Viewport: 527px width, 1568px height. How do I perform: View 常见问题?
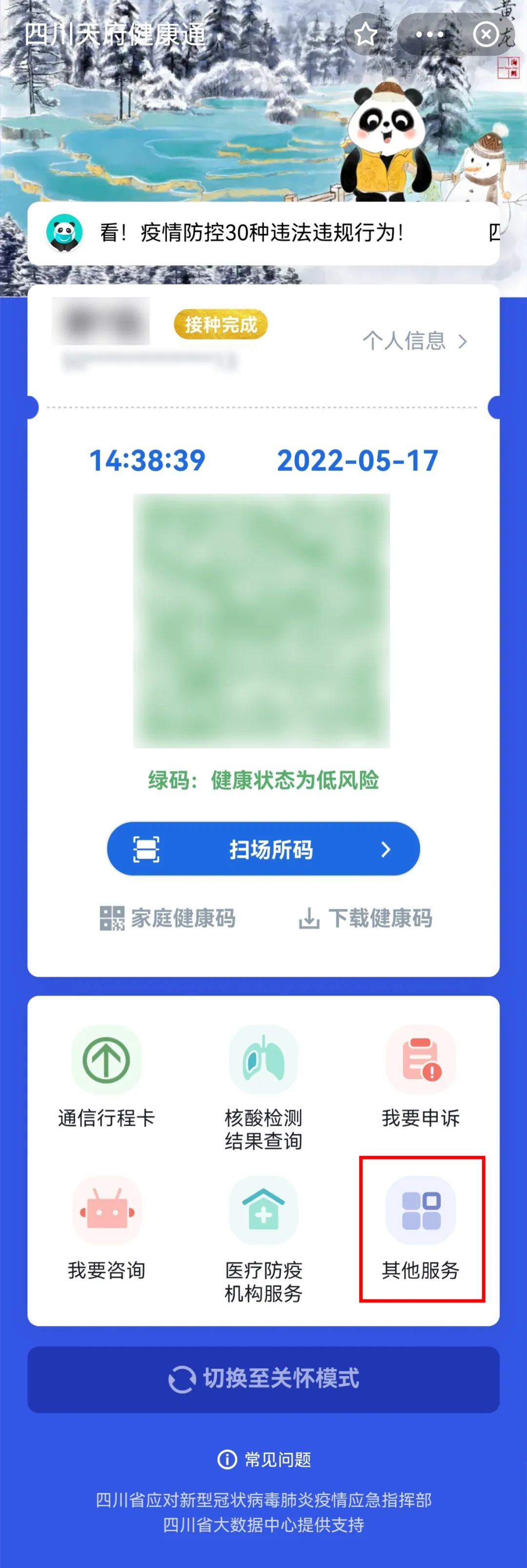click(x=264, y=1459)
